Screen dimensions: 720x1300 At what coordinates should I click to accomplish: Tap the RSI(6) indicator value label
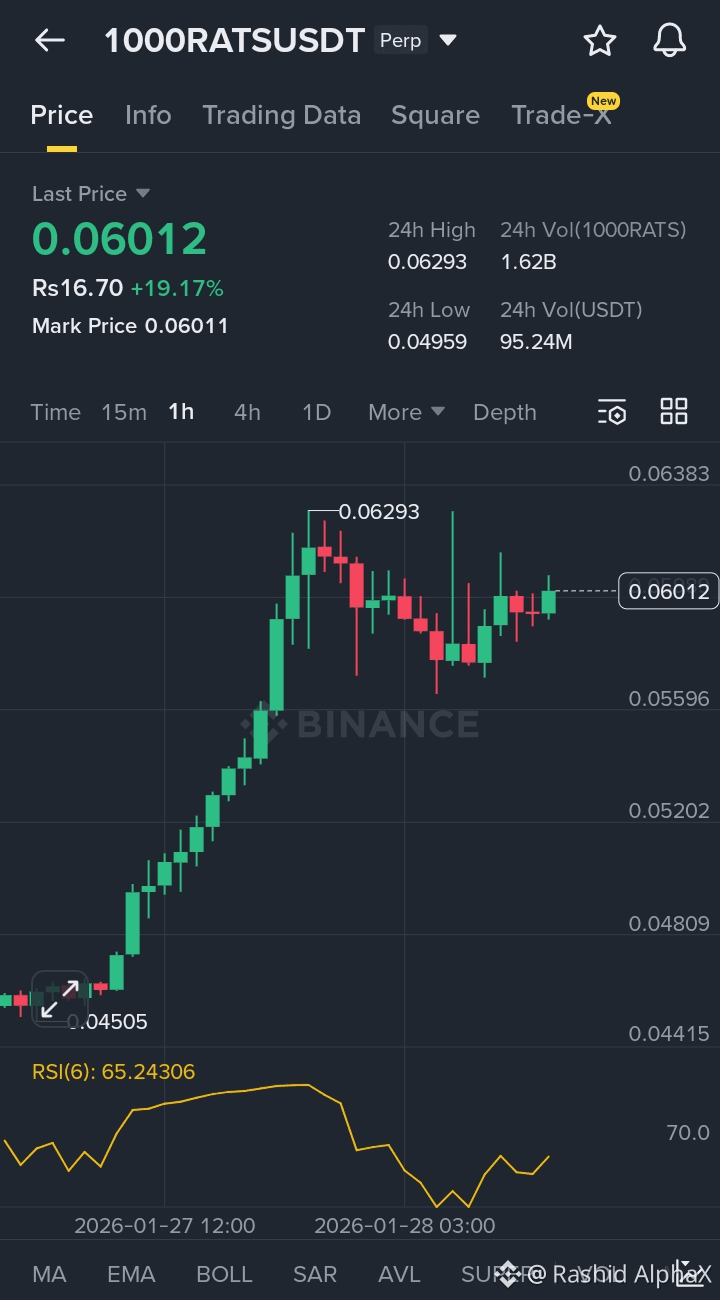coord(113,1071)
